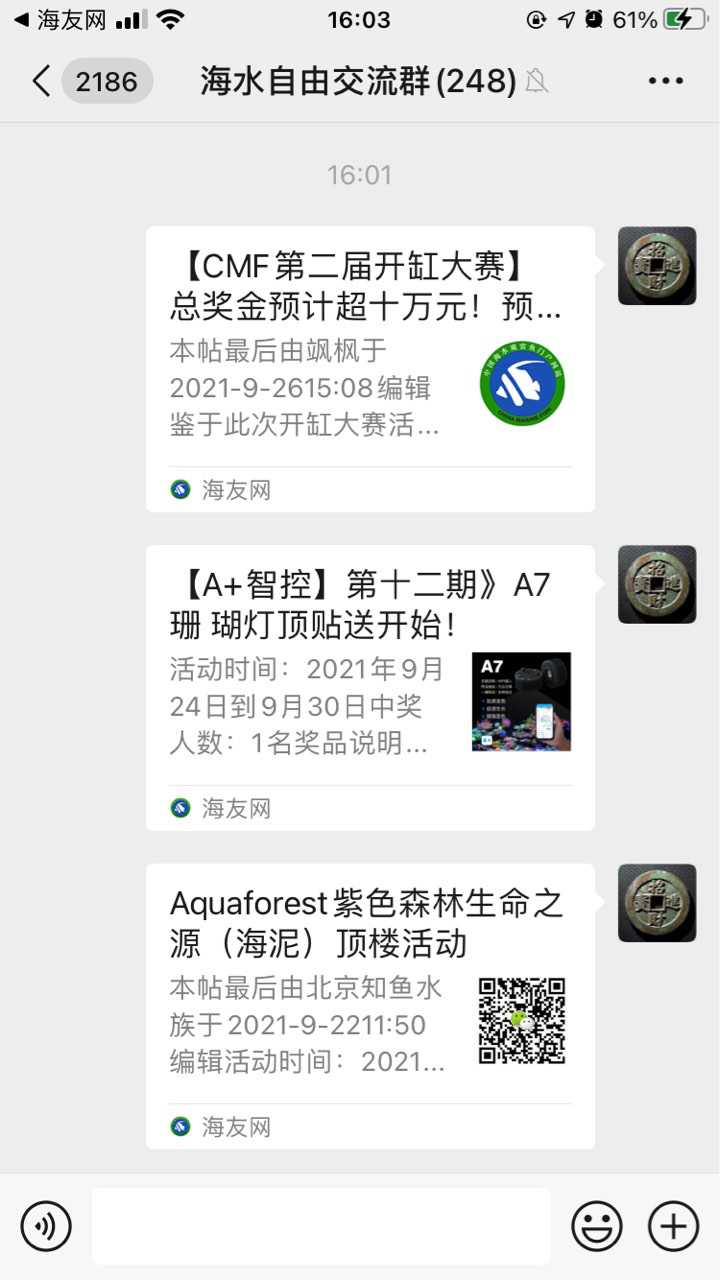This screenshot has height=1280, width=720.
Task: Focus the message text field
Action: 320,1226
